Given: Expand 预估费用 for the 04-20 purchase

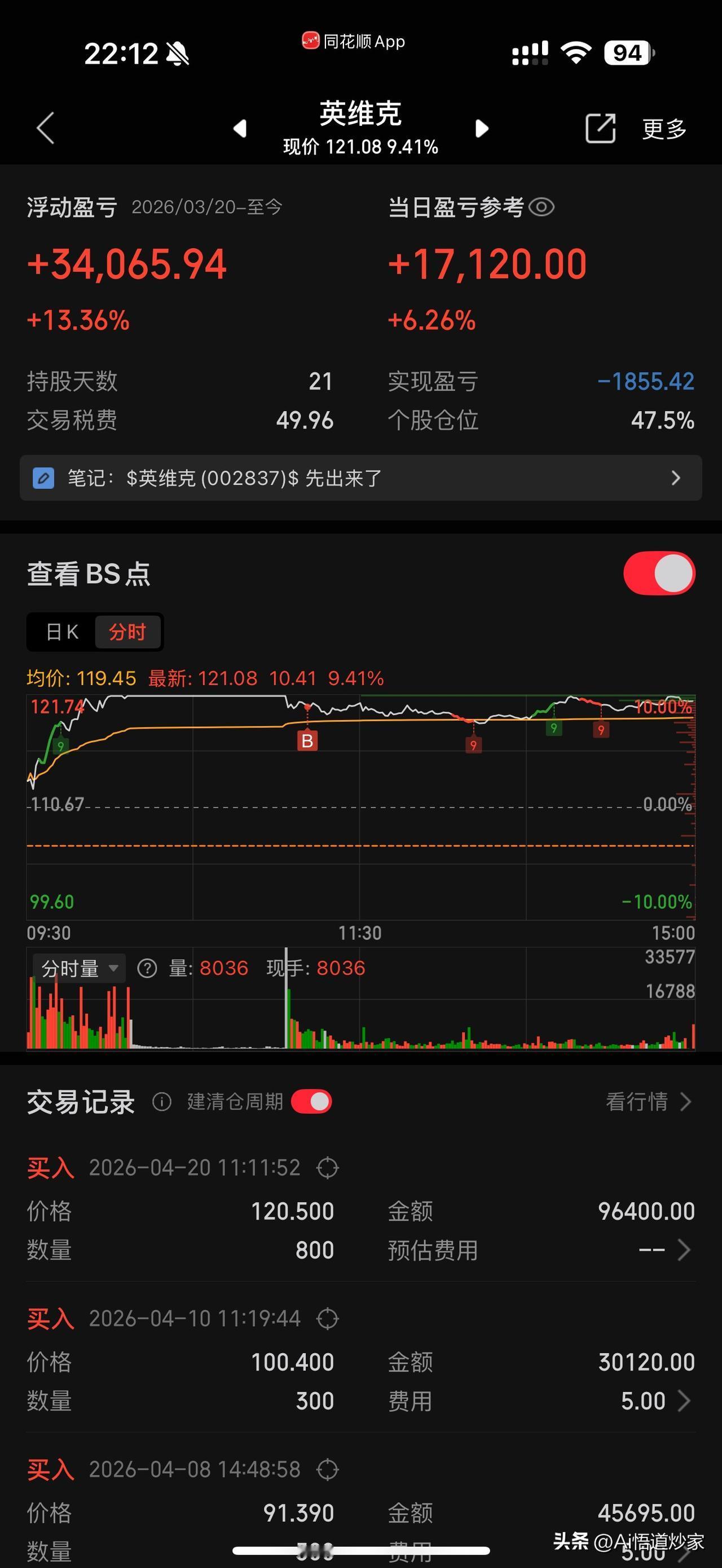Looking at the screenshot, I should point(665,1250).
